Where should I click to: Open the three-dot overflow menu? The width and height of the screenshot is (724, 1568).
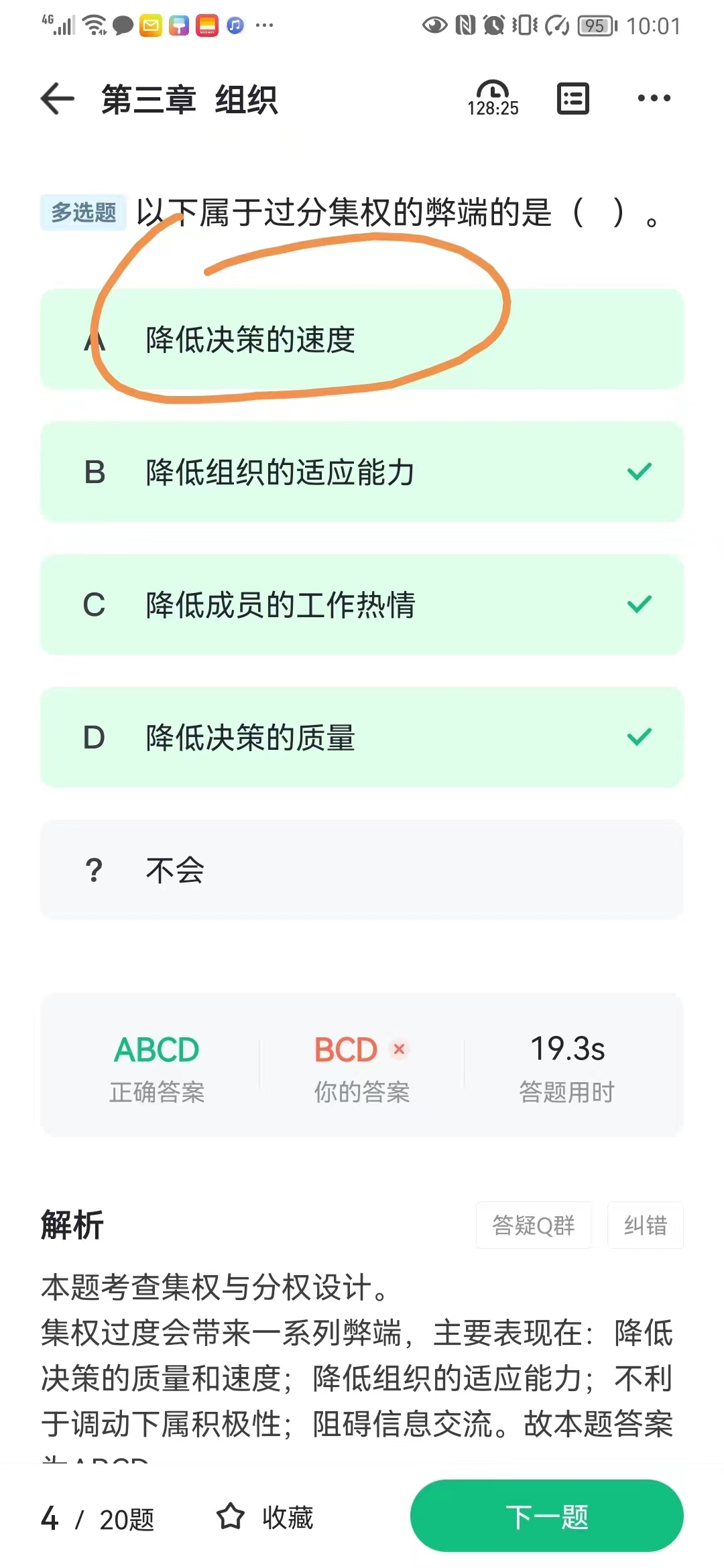(654, 99)
